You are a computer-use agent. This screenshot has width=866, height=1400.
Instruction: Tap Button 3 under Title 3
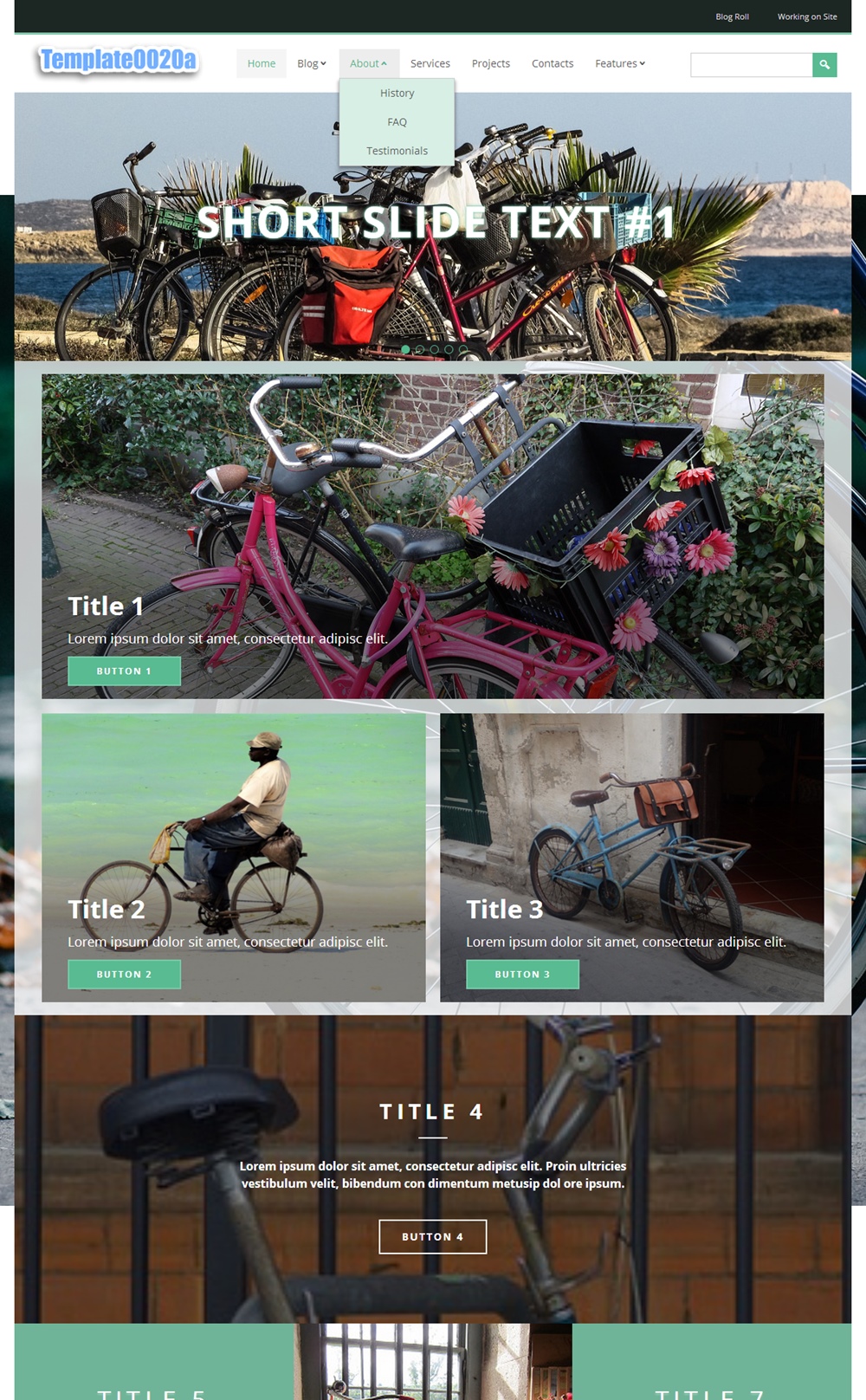[x=522, y=975]
